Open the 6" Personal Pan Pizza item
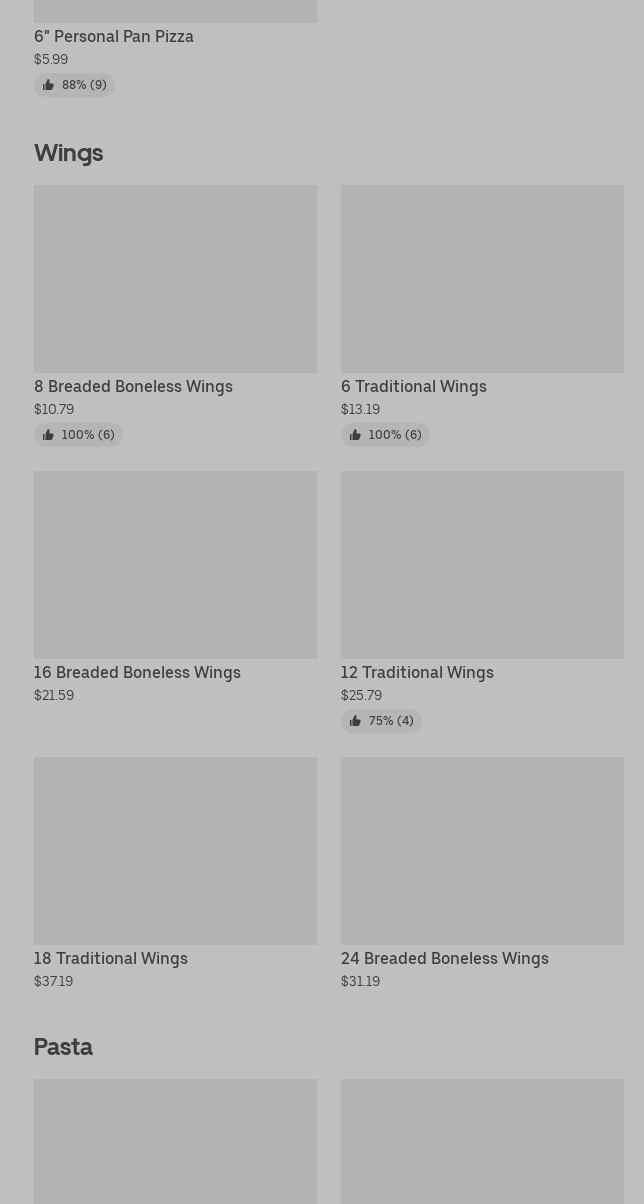Image resolution: width=644 pixels, height=1204 pixels. coord(175,47)
